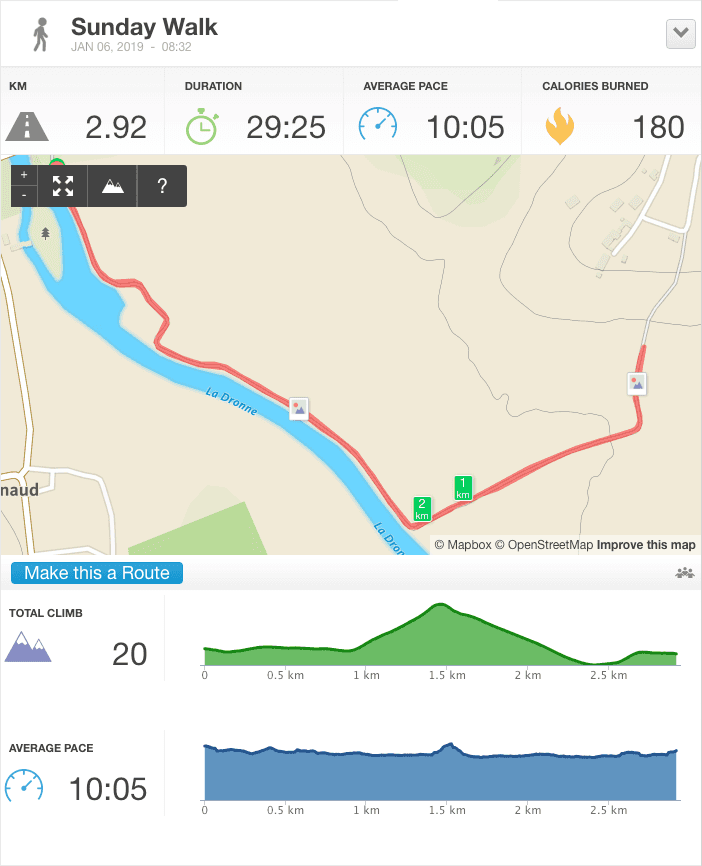Screen dimensions: 702x866
Task: Open photo marker on the road segment
Action: coord(637,383)
